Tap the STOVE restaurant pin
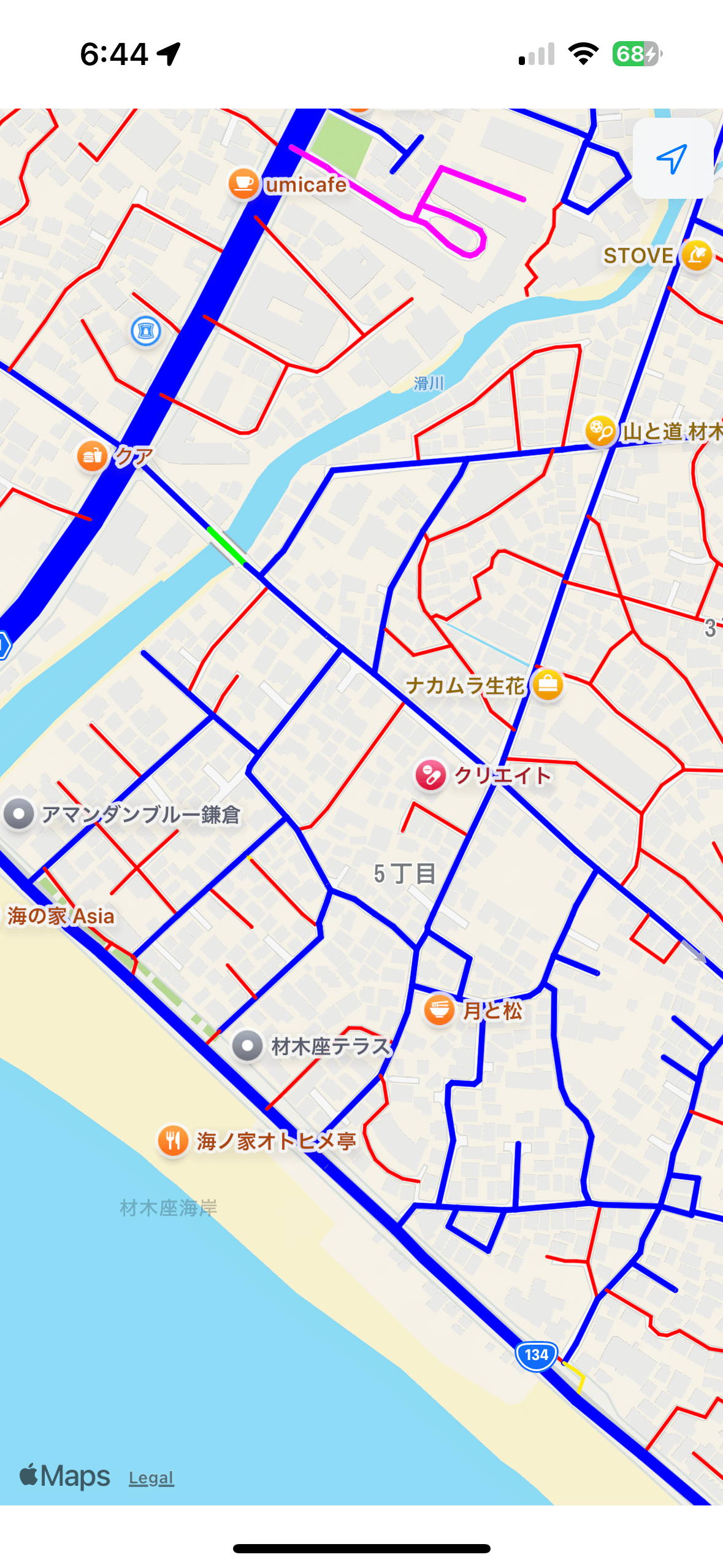This screenshot has height=1568, width=723. click(697, 255)
